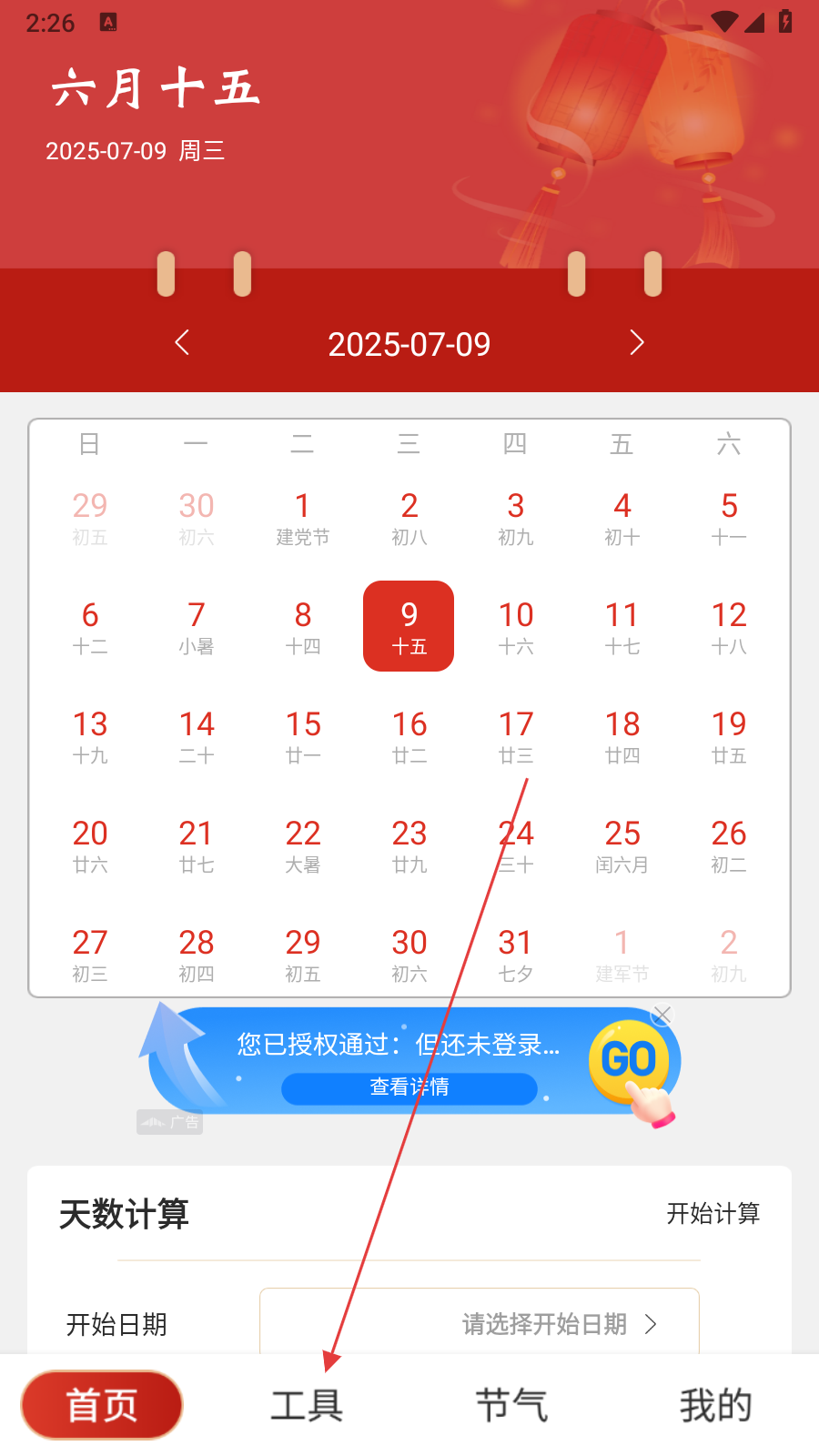Close the login ad banner

tap(662, 1016)
